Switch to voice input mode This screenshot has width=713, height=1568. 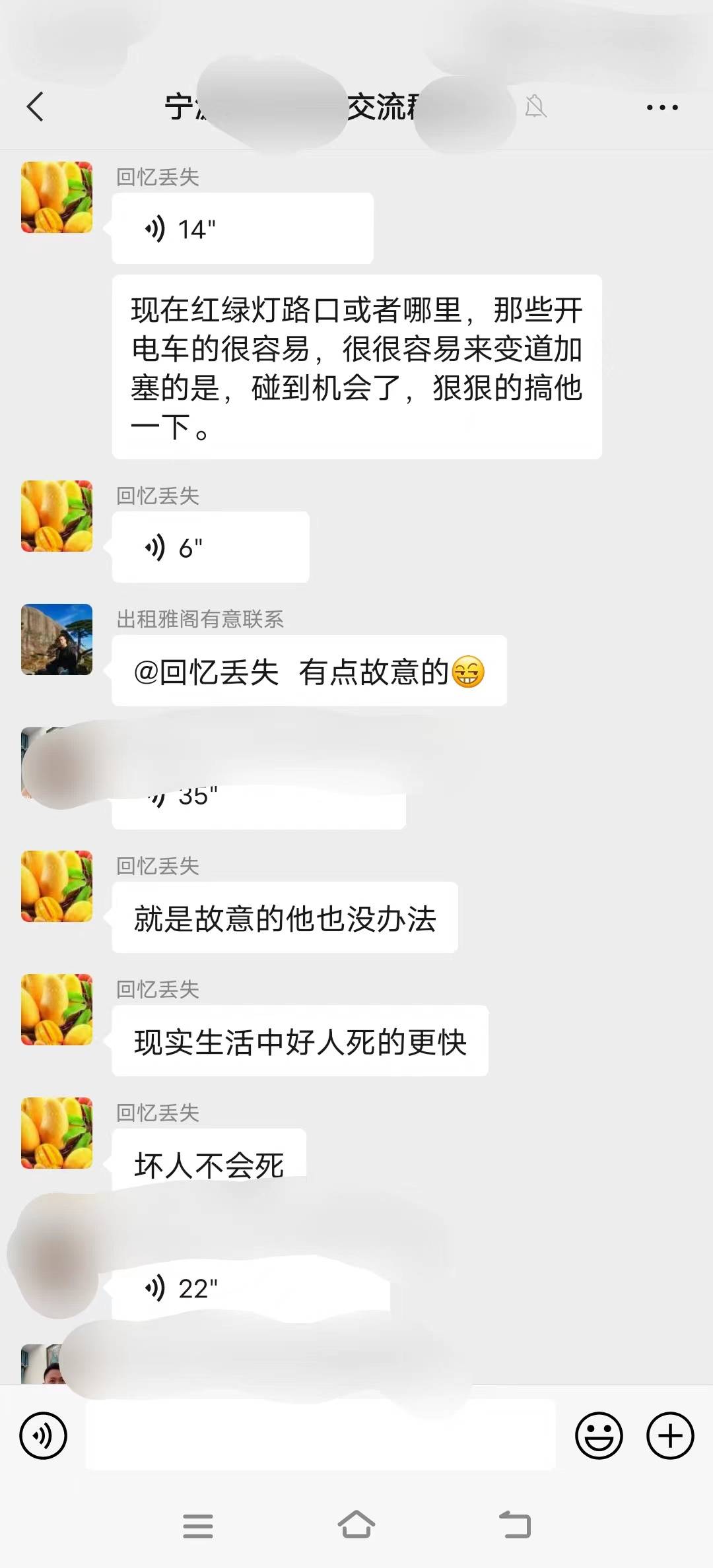44,1435
